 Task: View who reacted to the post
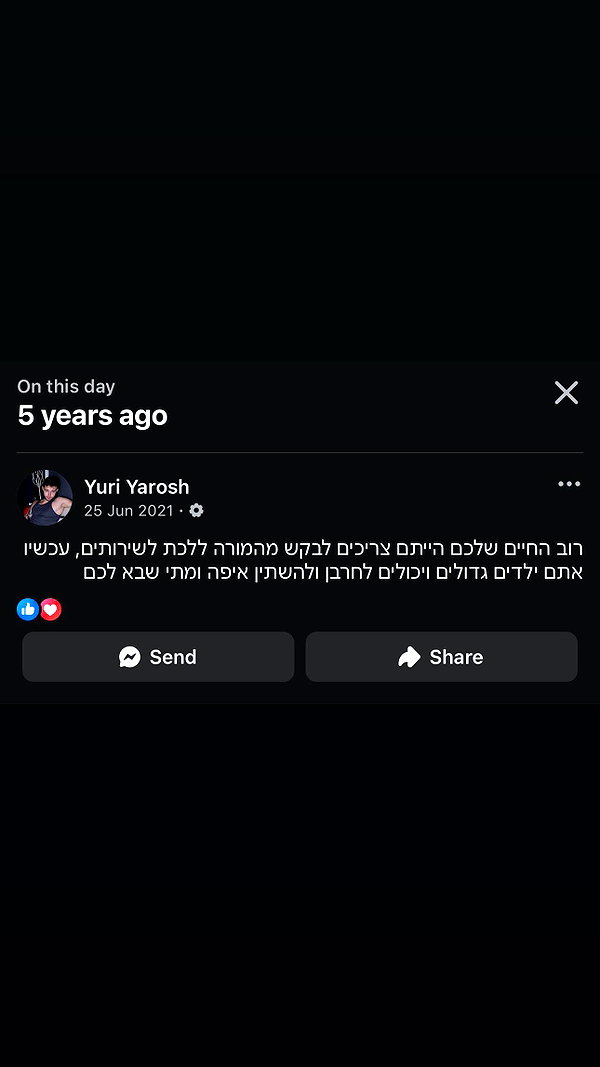click(x=39, y=609)
